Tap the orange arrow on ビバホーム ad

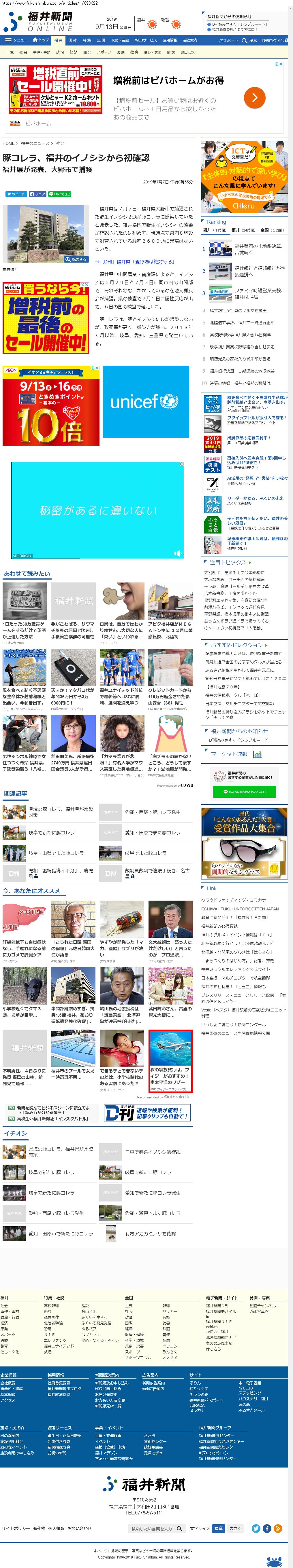(254, 97)
